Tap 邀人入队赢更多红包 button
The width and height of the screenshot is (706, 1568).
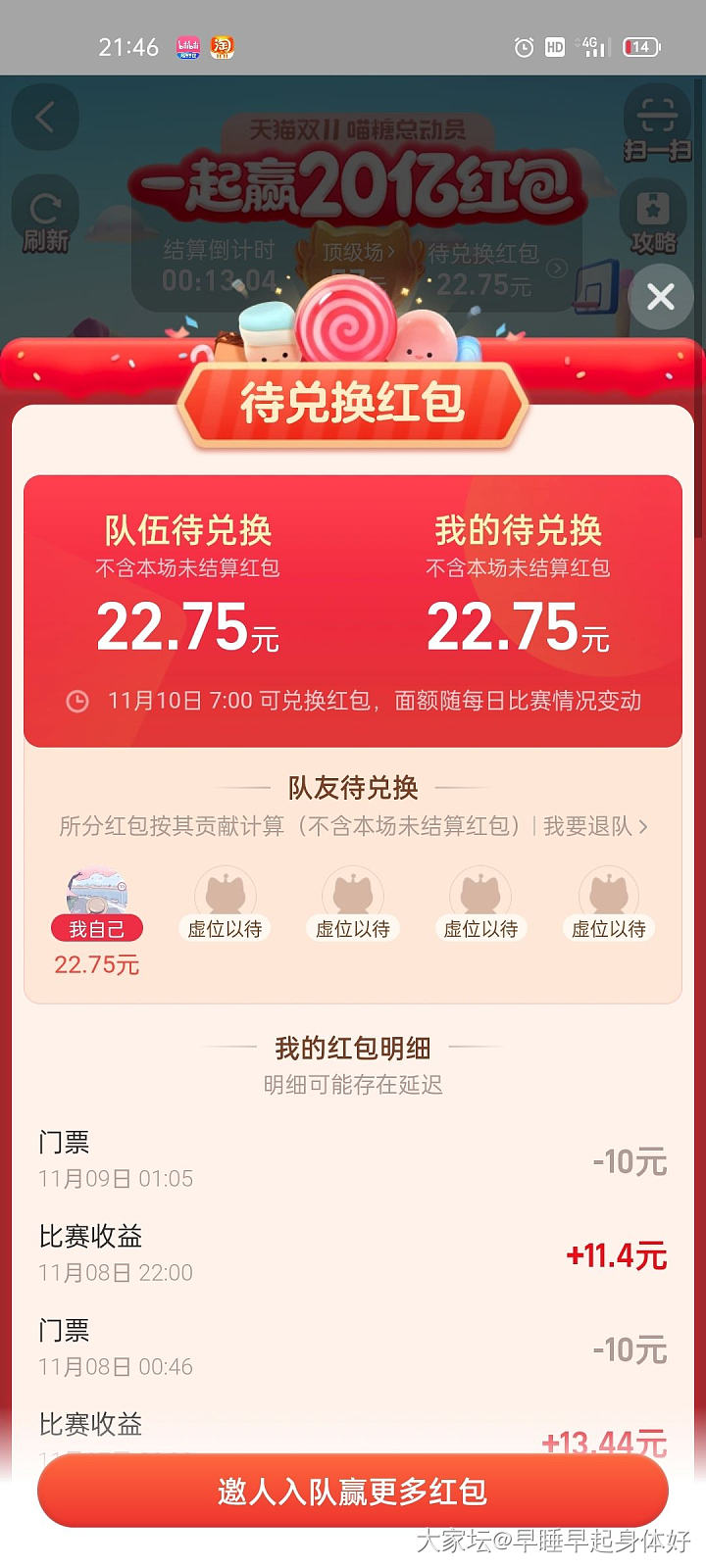coord(353,1491)
